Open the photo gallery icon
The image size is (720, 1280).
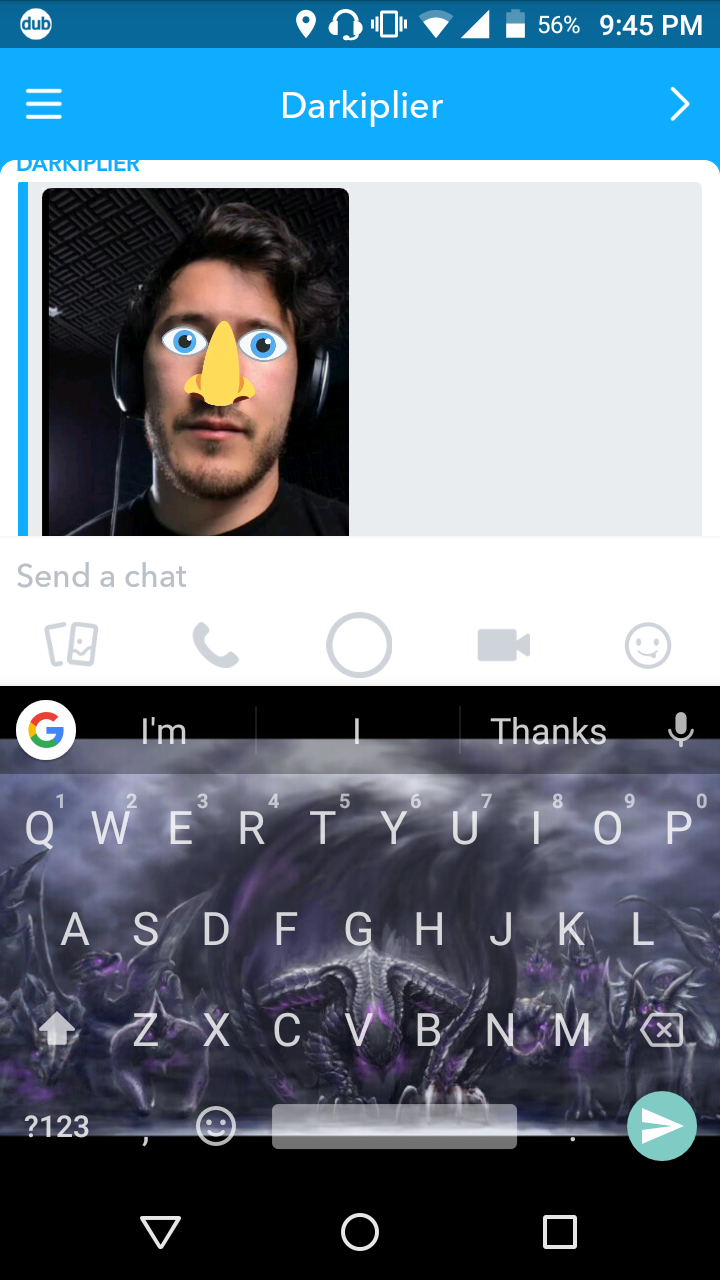(72, 646)
